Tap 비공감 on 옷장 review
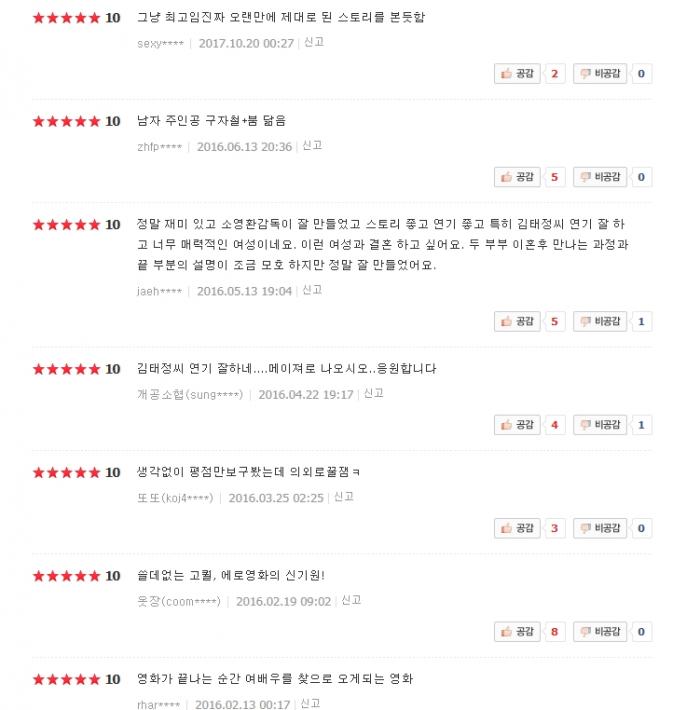Screen dimensions: 700x710 [600, 632]
